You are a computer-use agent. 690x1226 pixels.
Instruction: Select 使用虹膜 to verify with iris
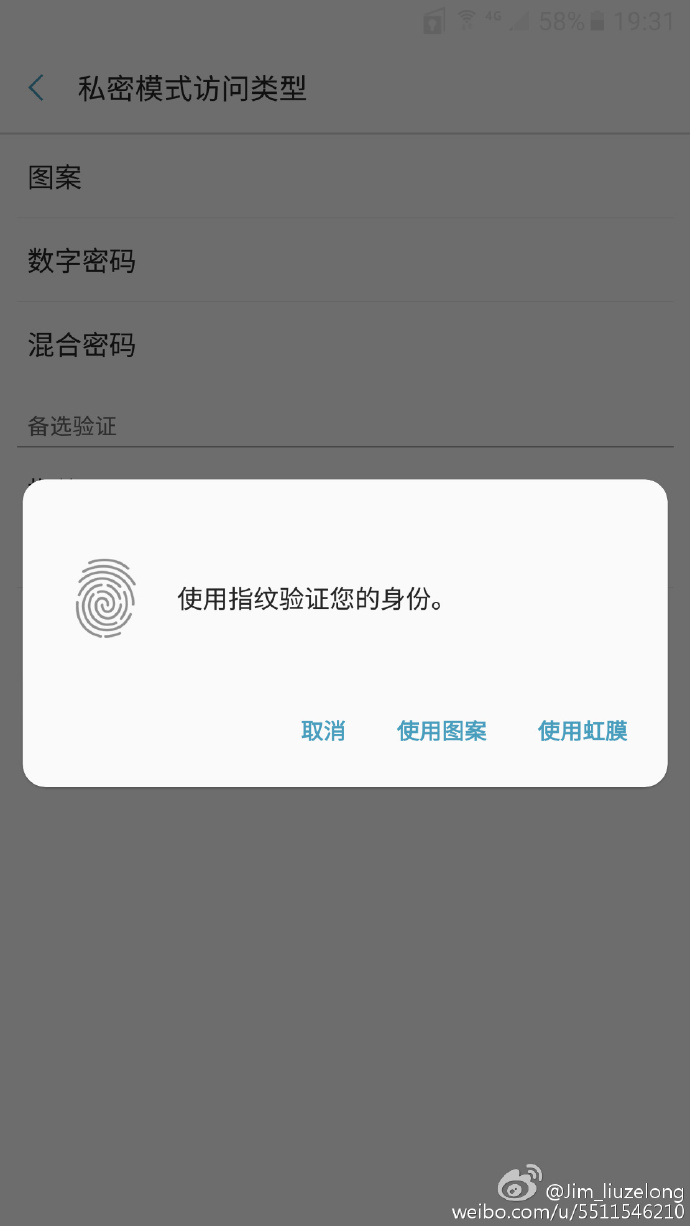(582, 731)
